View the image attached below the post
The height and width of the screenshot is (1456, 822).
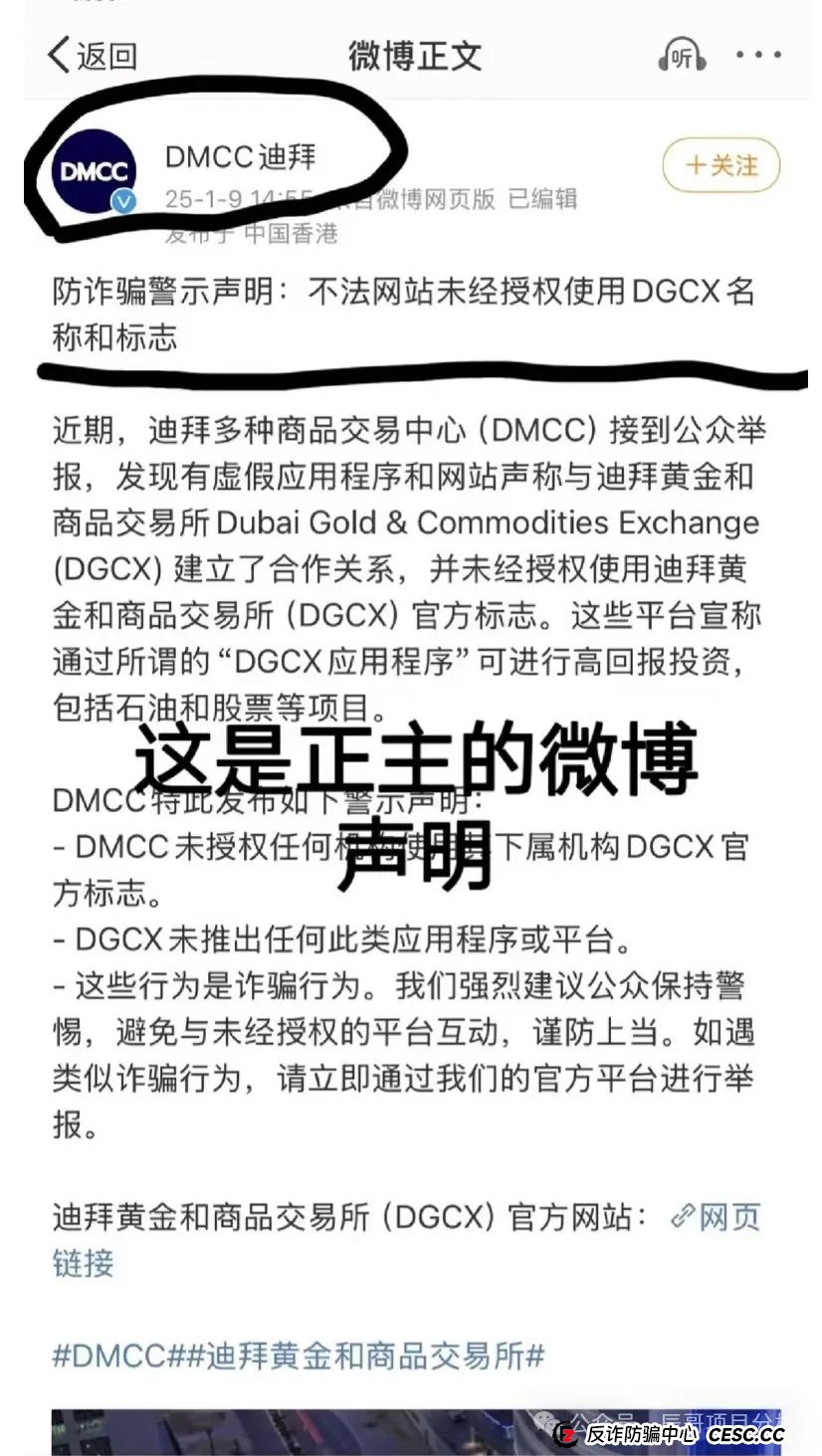[299, 1431]
